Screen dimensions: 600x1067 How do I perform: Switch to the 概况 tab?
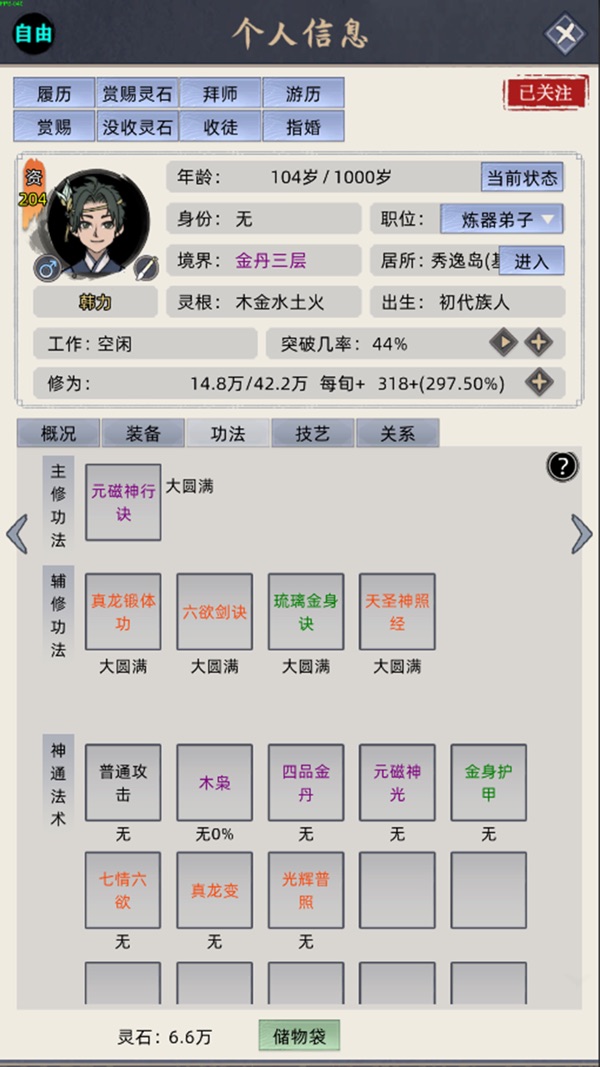(x=58, y=433)
